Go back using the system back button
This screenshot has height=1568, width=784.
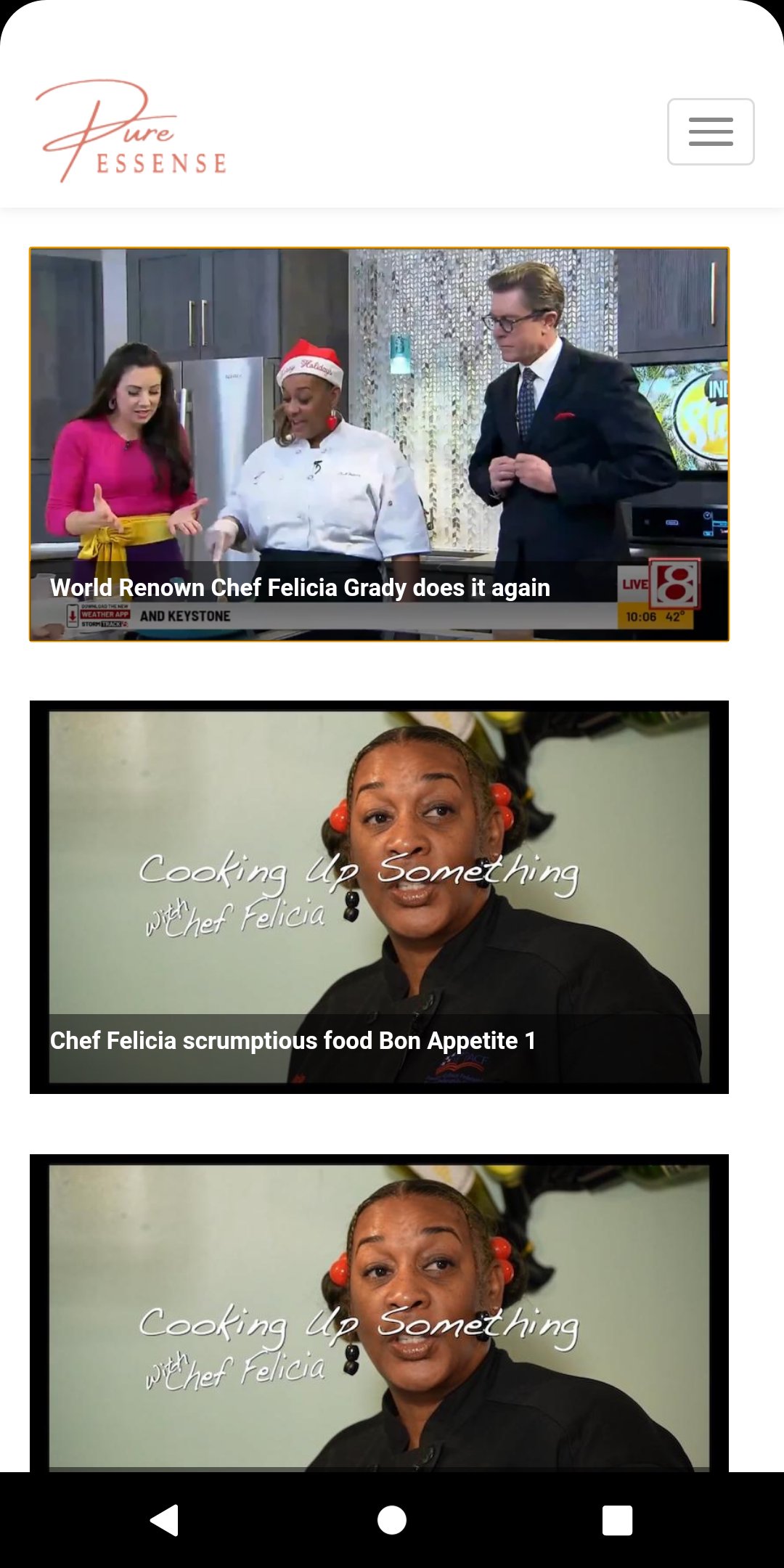click(165, 1520)
